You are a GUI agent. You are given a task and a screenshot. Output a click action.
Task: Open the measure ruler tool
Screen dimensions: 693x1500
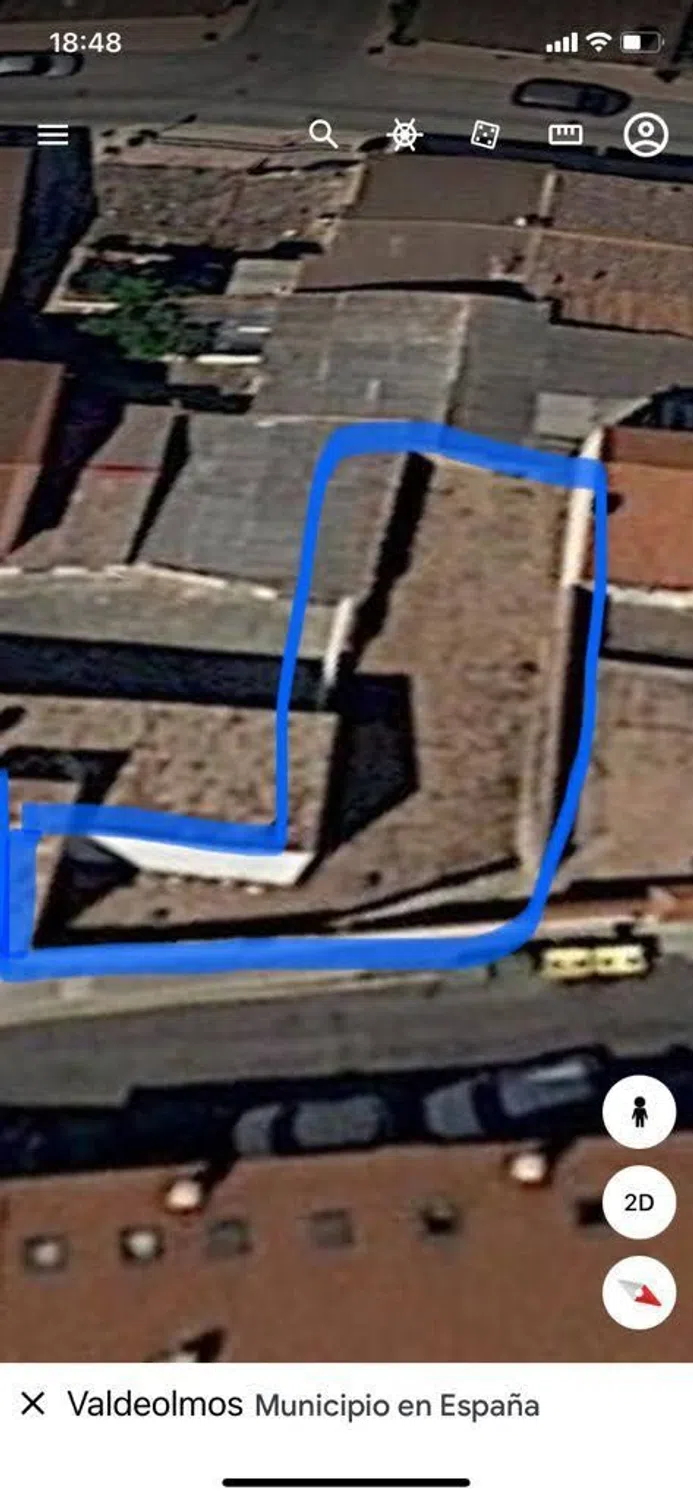[x=565, y=135]
